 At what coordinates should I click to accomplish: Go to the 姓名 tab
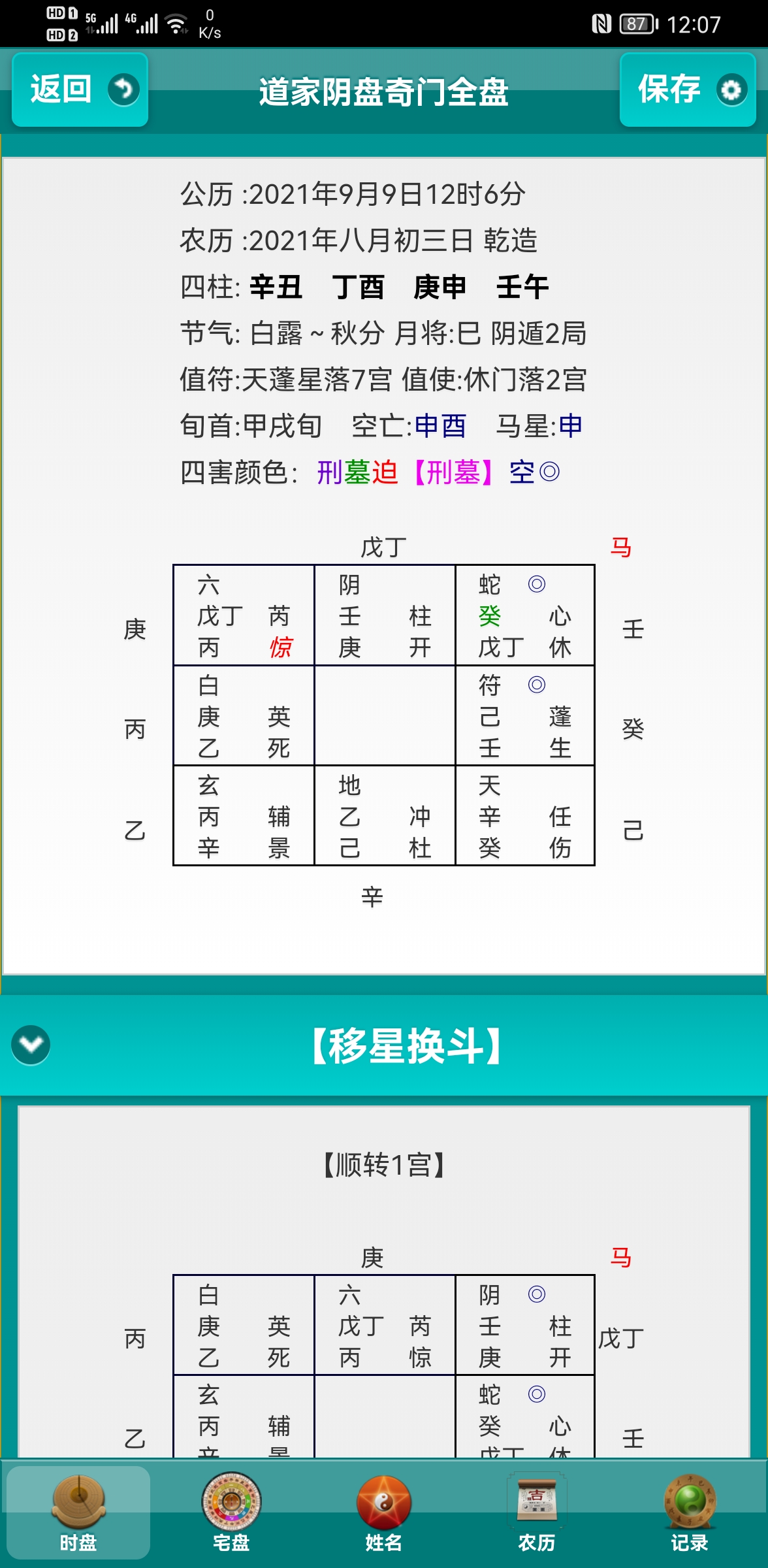tap(384, 1512)
